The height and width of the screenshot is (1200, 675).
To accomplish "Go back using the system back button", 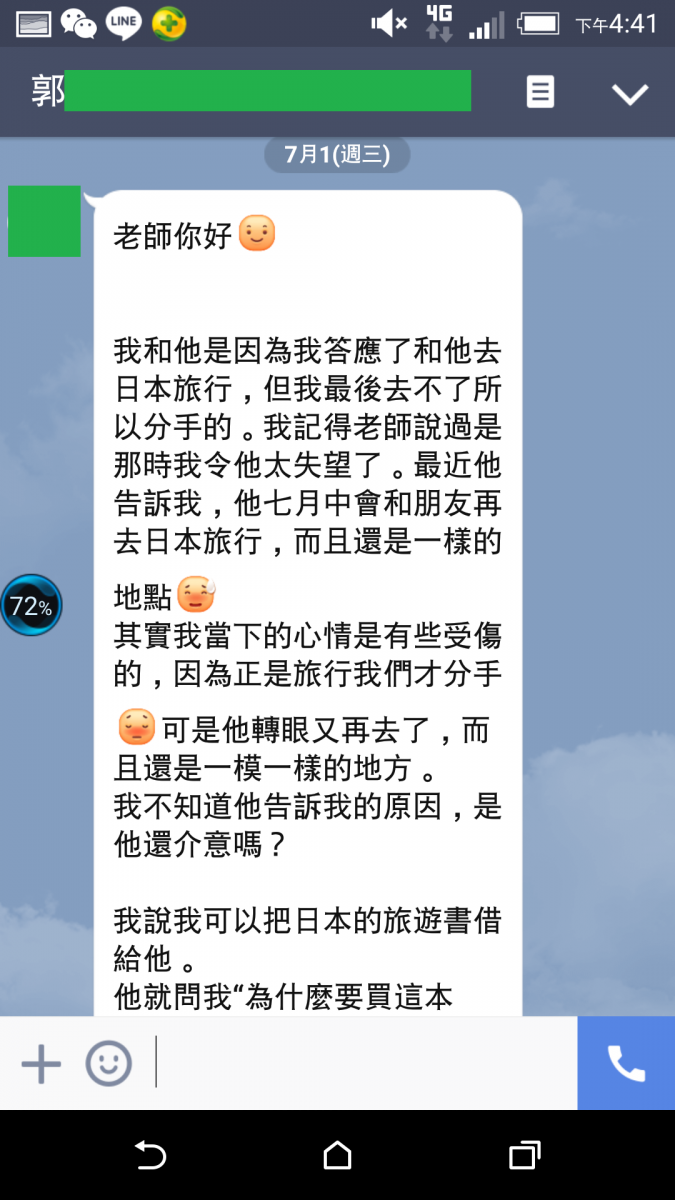I will (x=150, y=1156).
